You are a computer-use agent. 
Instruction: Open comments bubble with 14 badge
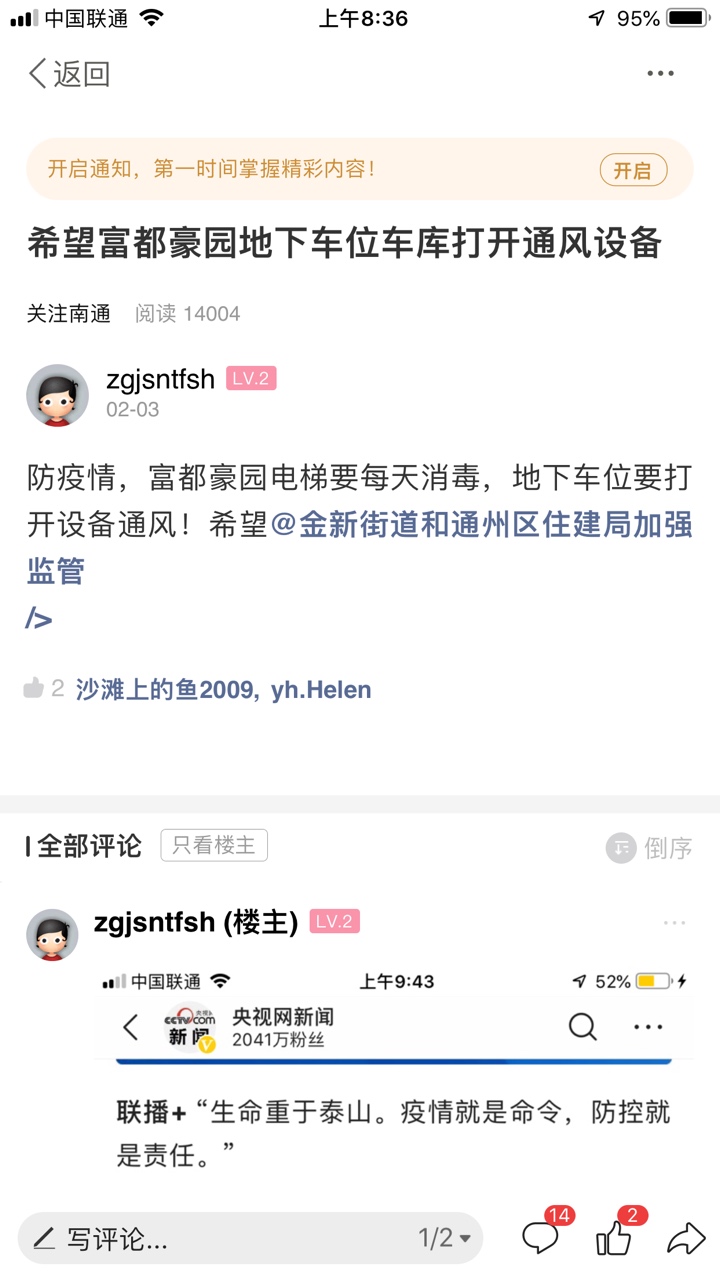click(541, 1238)
